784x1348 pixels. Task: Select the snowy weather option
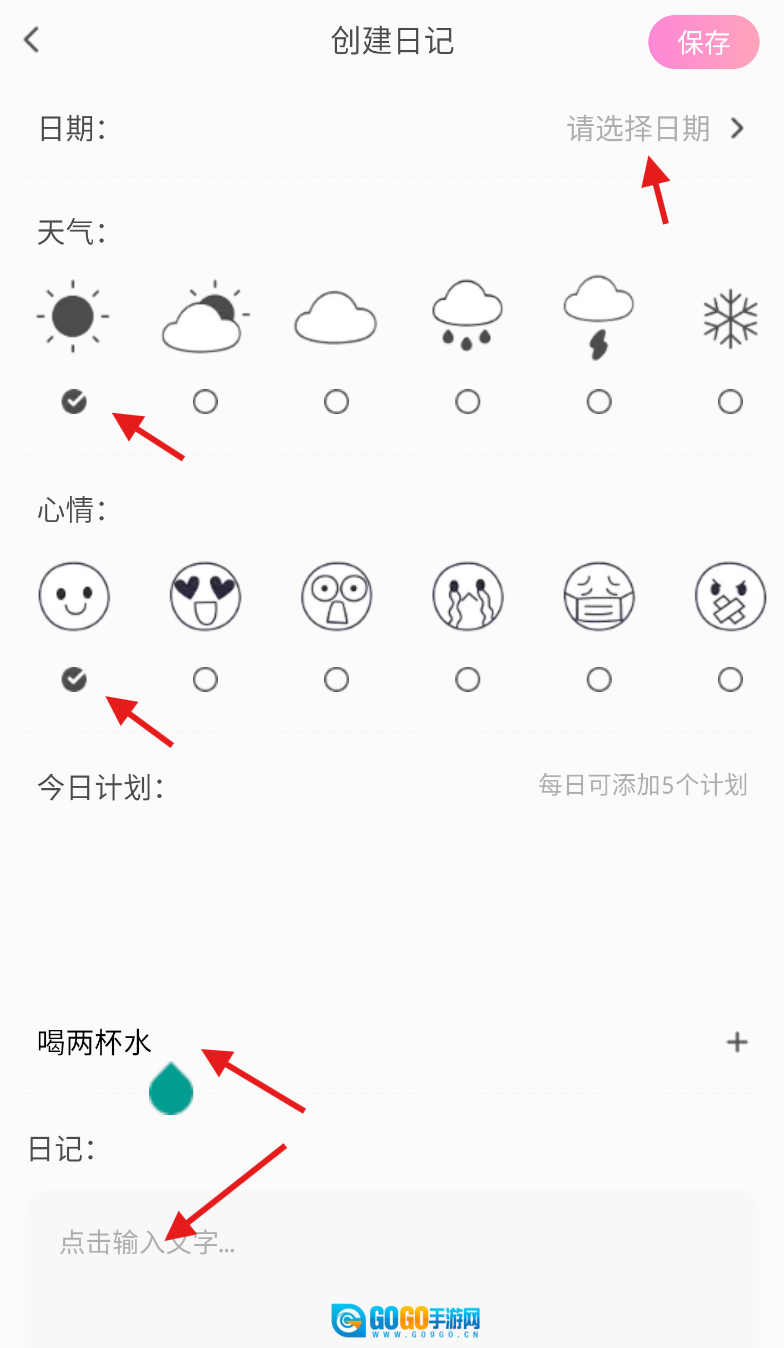pos(730,401)
